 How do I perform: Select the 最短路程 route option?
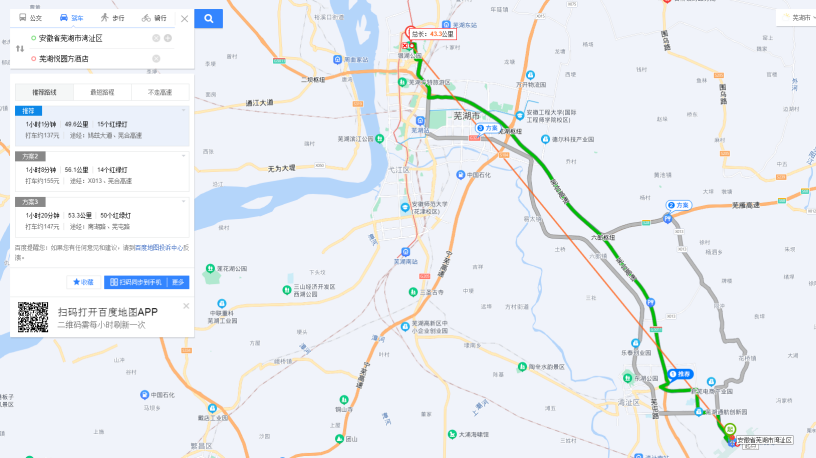pyautogui.click(x=102, y=92)
